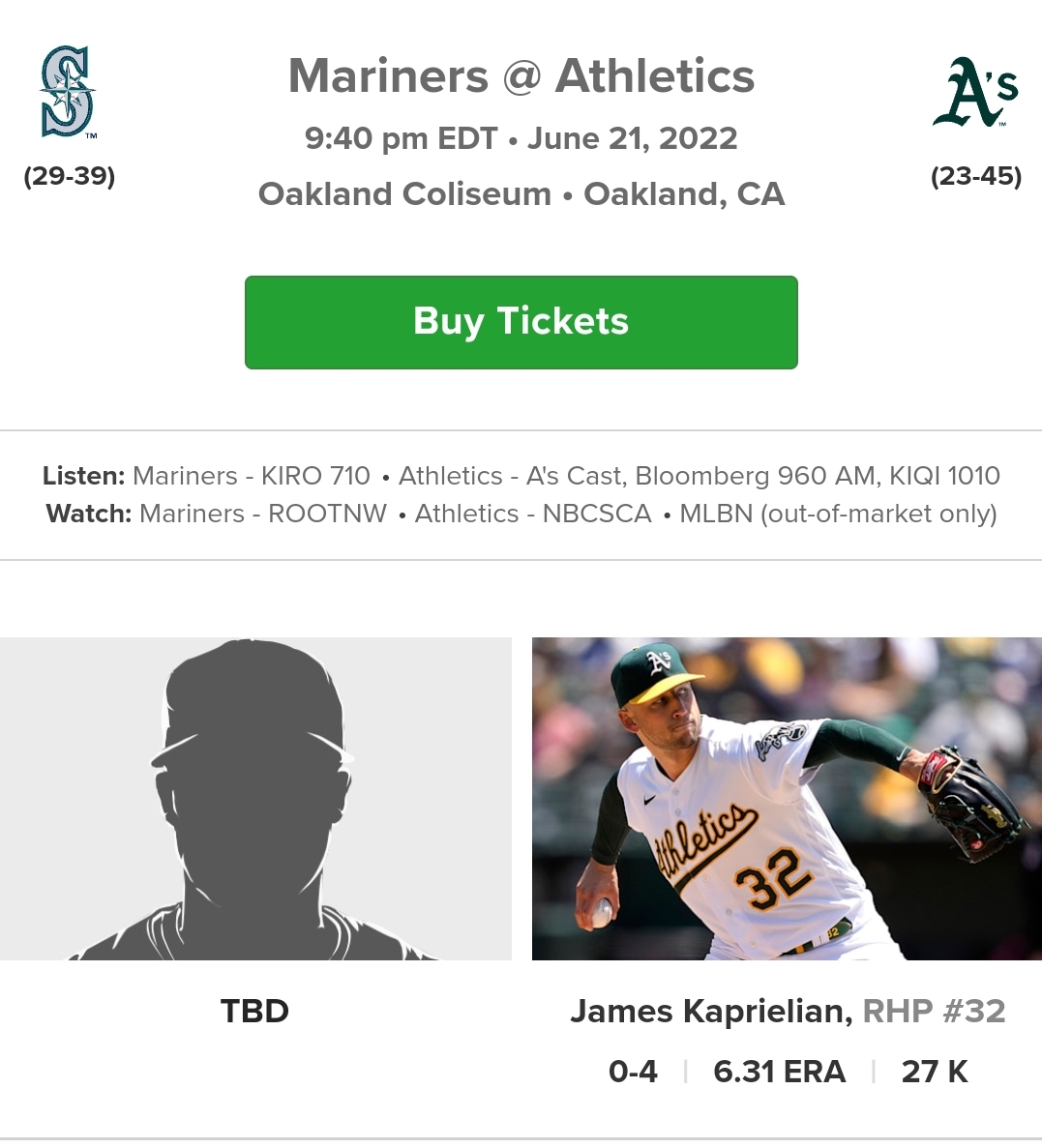Tap the Buy Tickets button
Screen dimensions: 1042x1148
coord(521,322)
